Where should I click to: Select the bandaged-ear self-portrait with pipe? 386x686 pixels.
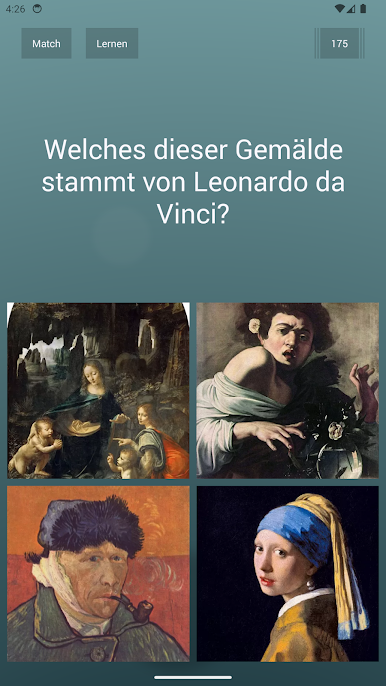coord(98,574)
